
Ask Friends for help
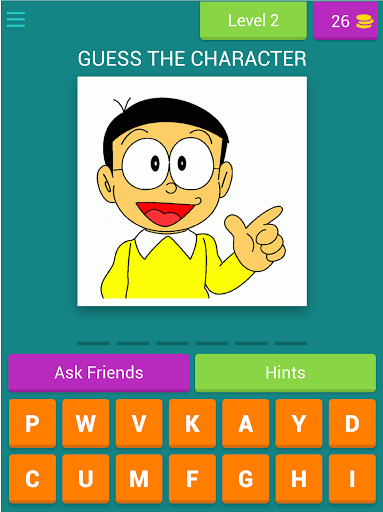[x=99, y=373]
